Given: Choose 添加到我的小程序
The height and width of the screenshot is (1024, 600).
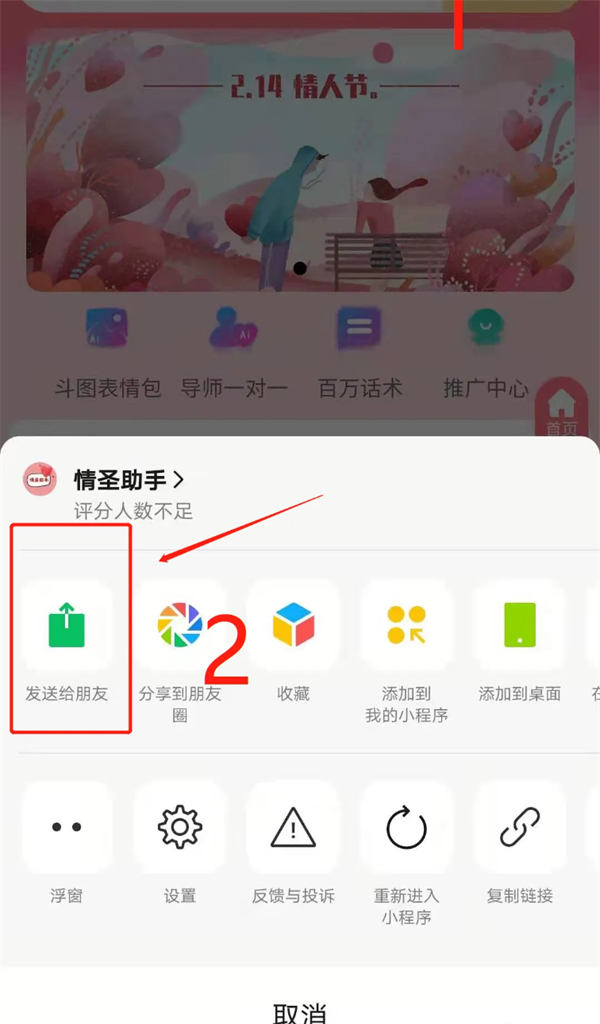Looking at the screenshot, I should pos(407,627).
